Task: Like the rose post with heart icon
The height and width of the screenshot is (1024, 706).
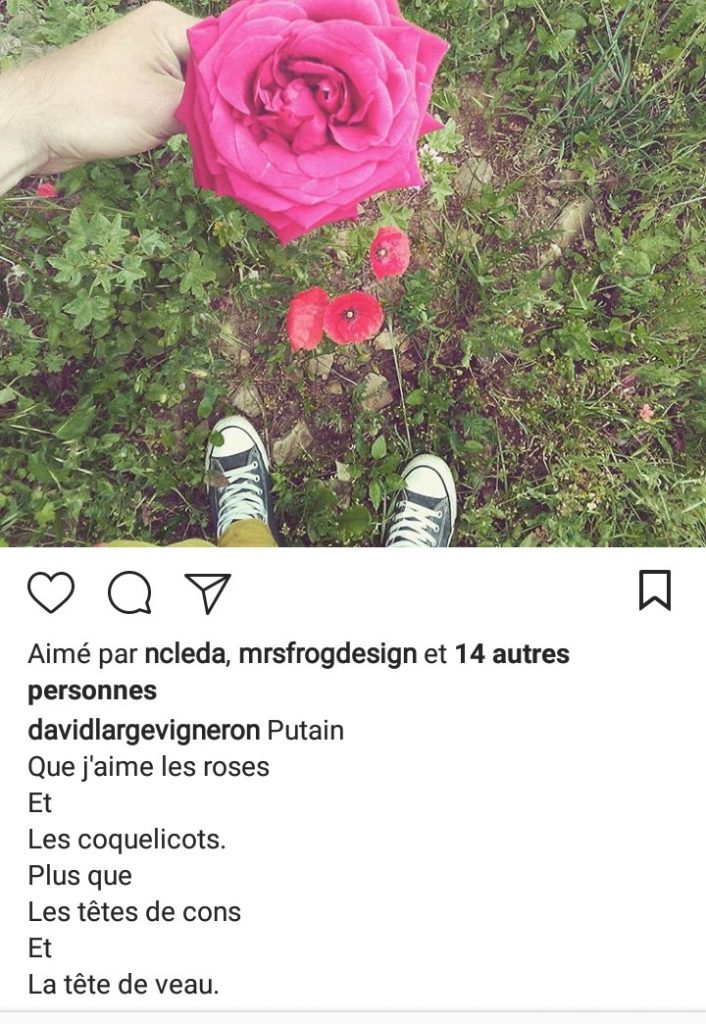Action: tap(51, 592)
